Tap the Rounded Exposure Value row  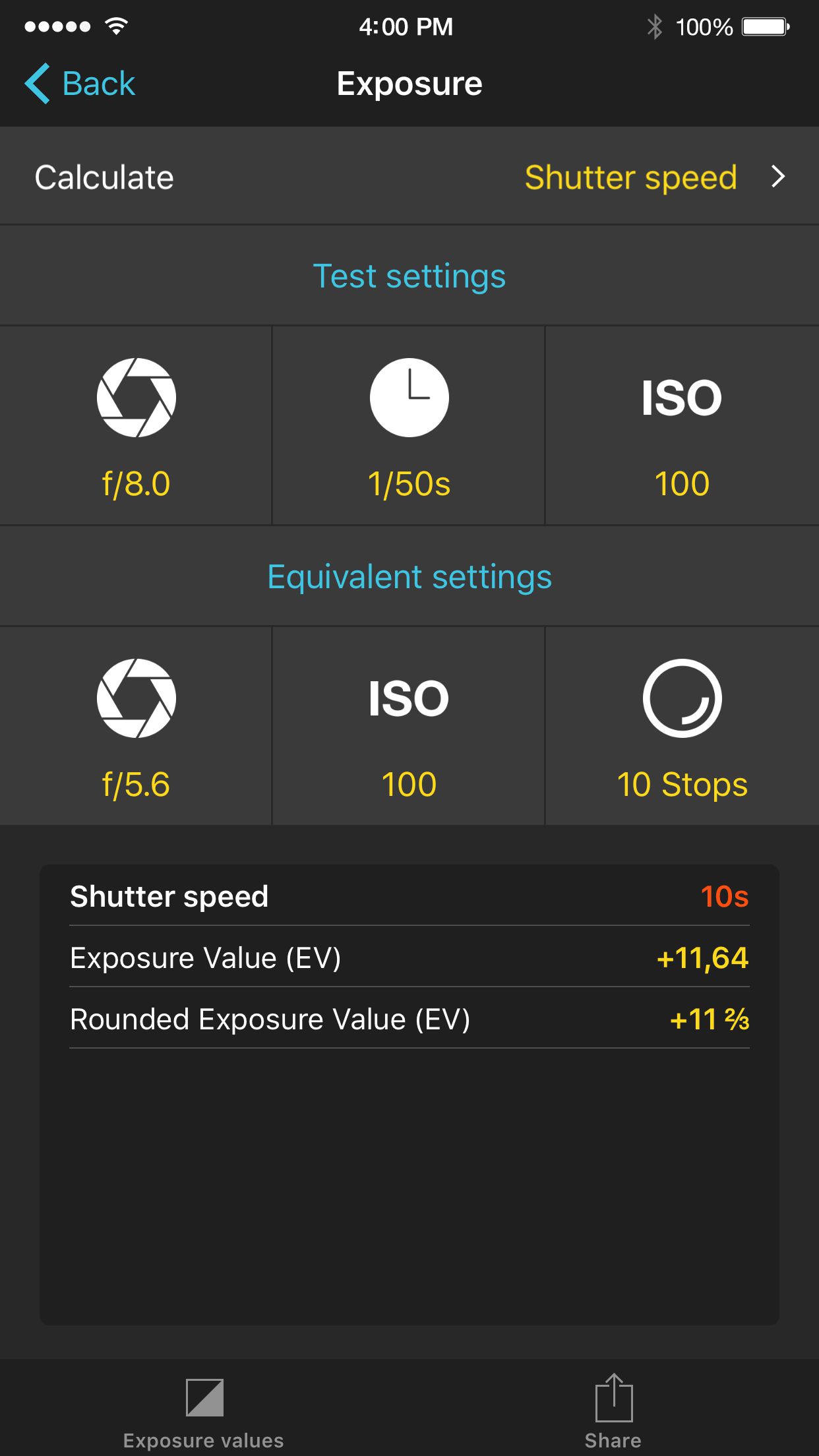[409, 1019]
